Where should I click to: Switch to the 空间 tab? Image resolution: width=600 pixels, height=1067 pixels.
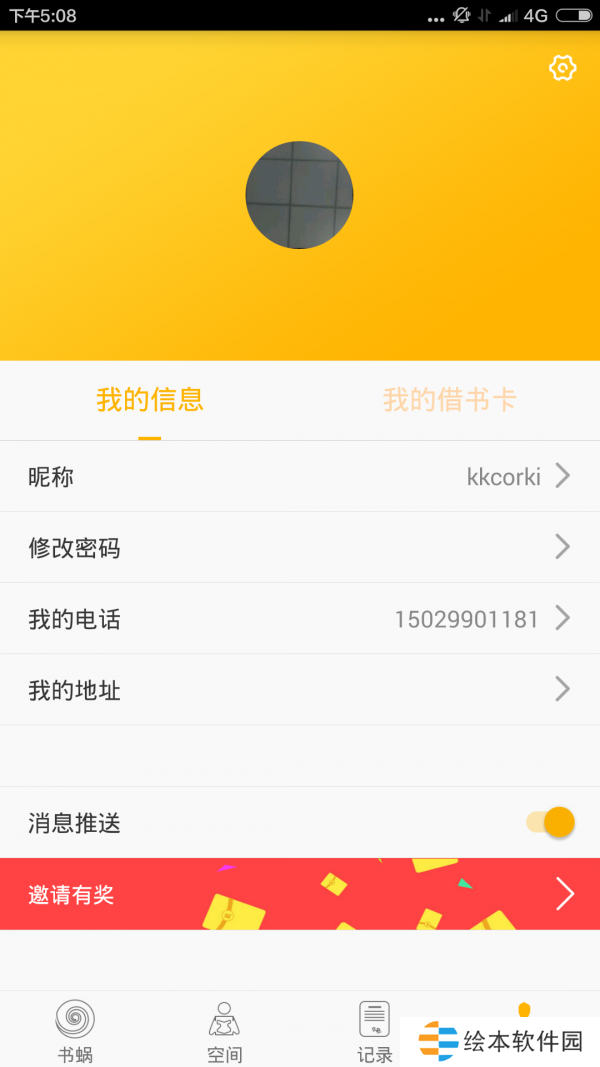[x=224, y=1030]
